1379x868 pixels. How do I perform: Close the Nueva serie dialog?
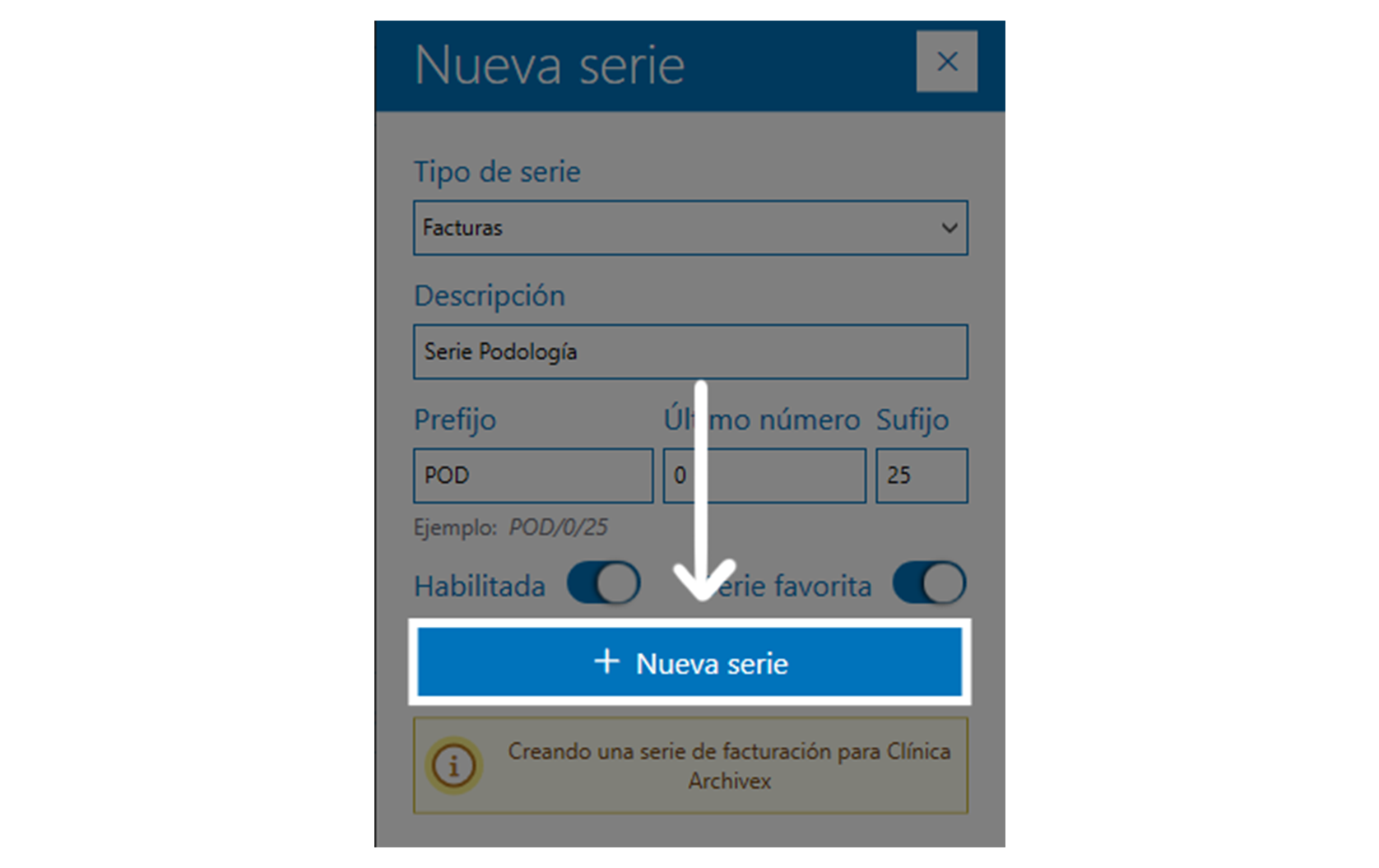946,62
